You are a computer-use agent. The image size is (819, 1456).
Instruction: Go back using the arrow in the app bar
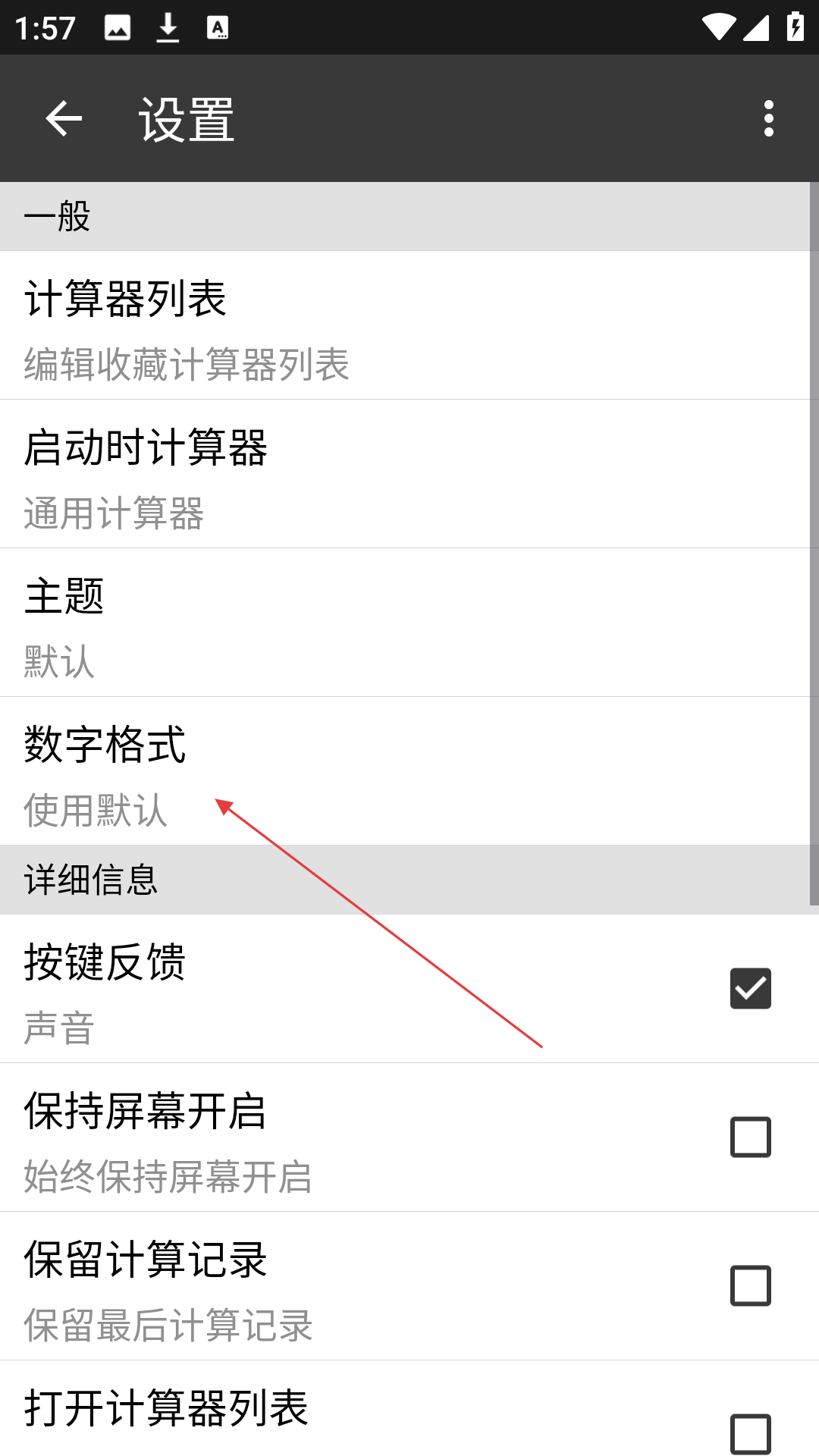64,119
